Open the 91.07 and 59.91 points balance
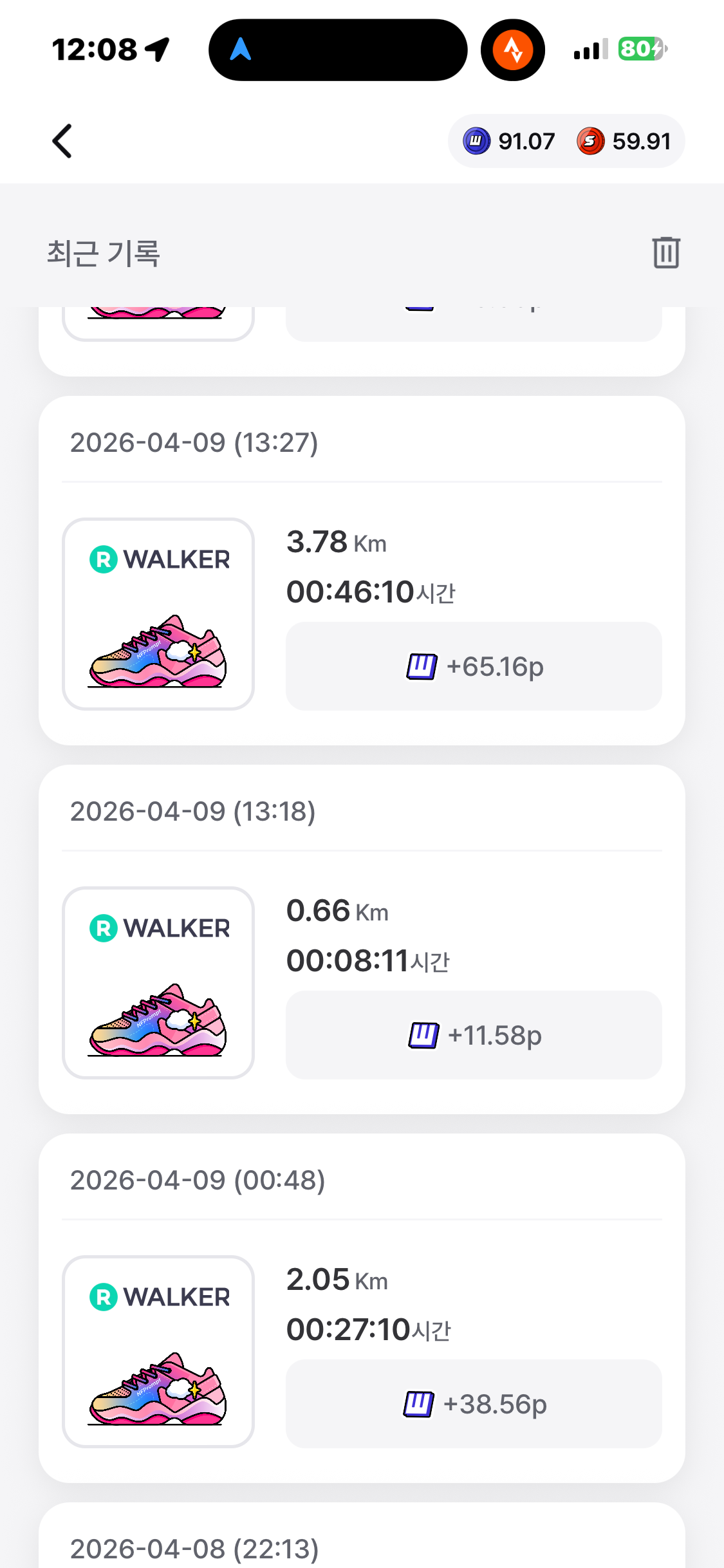 566,141
